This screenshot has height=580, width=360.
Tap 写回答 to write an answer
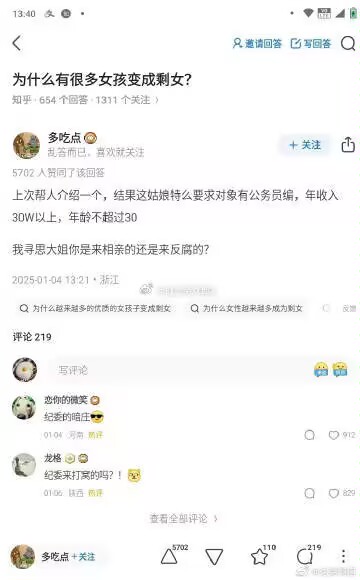pyautogui.click(x=310, y=44)
